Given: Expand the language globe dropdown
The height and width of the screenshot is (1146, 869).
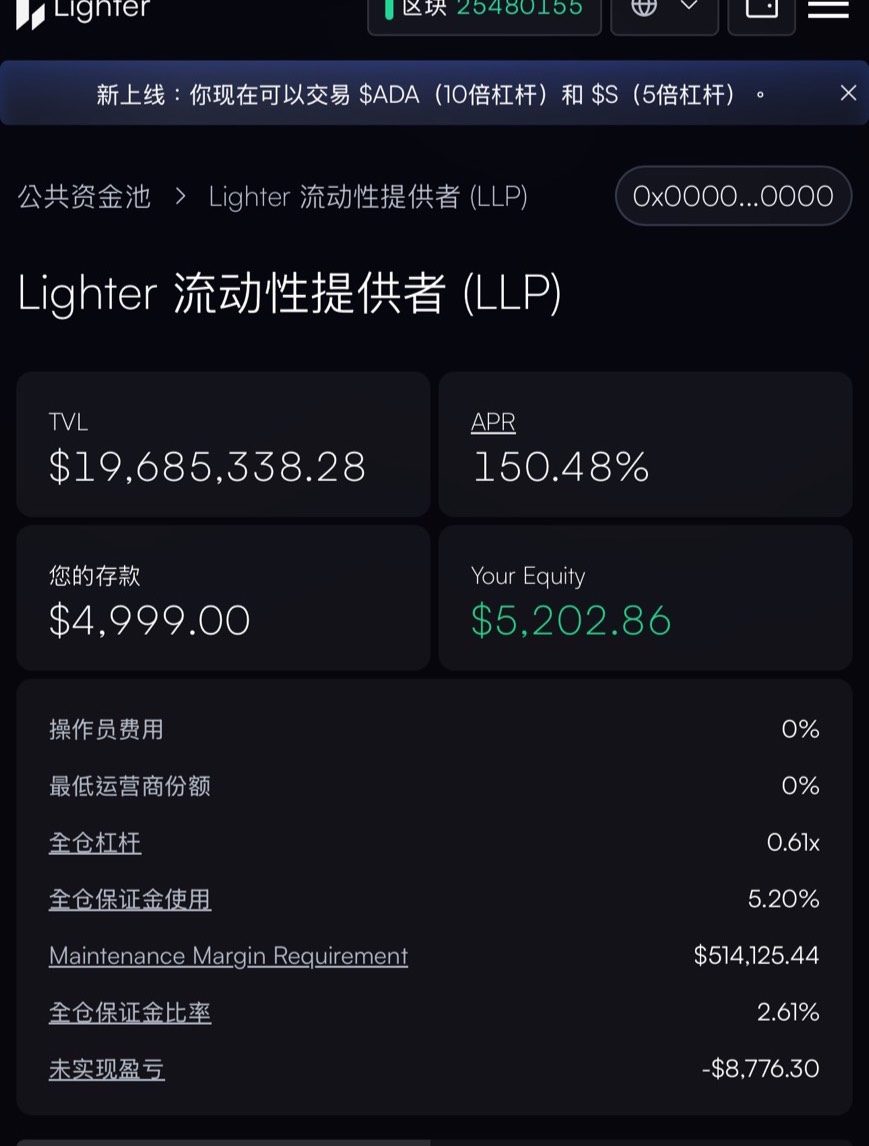Looking at the screenshot, I should point(664,9).
